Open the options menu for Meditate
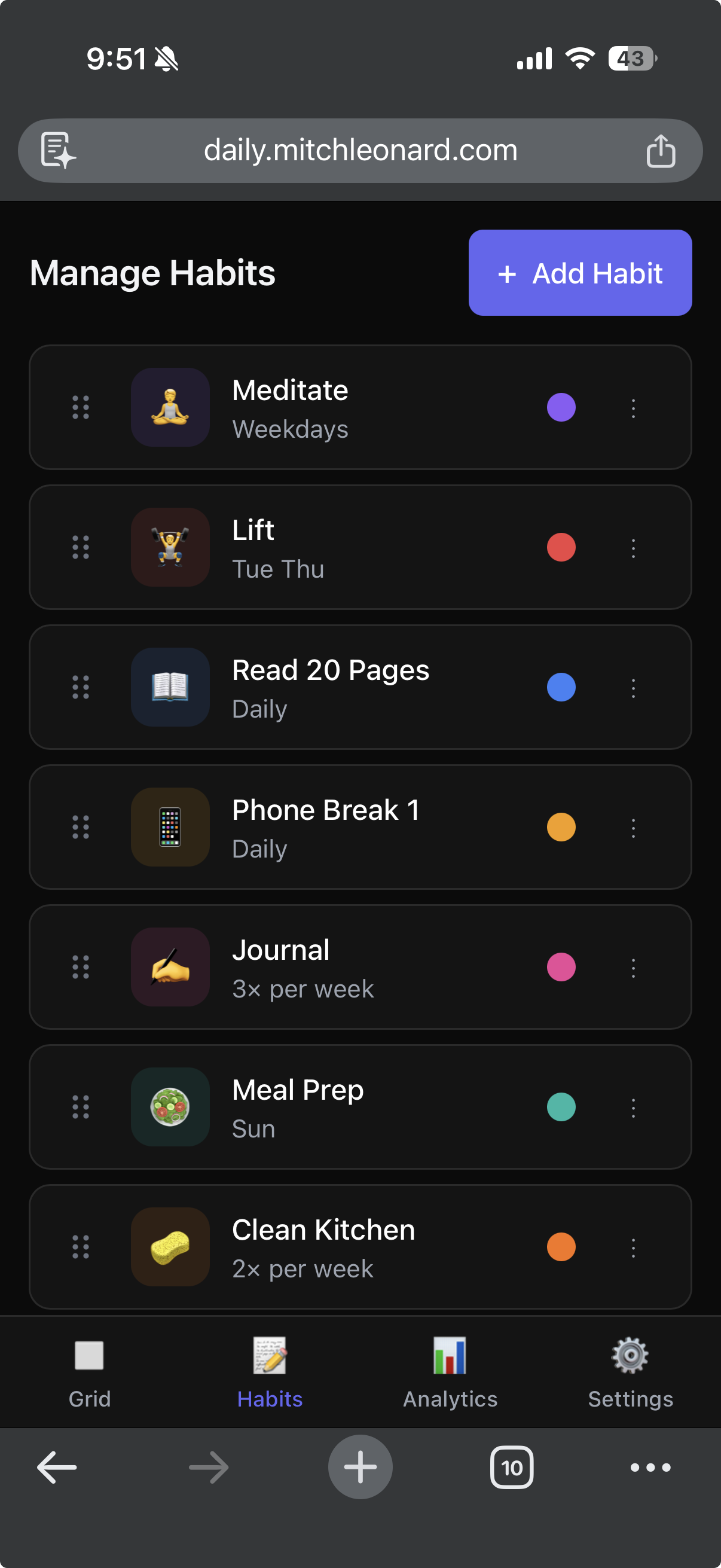This screenshot has height=1568, width=721. tap(633, 408)
